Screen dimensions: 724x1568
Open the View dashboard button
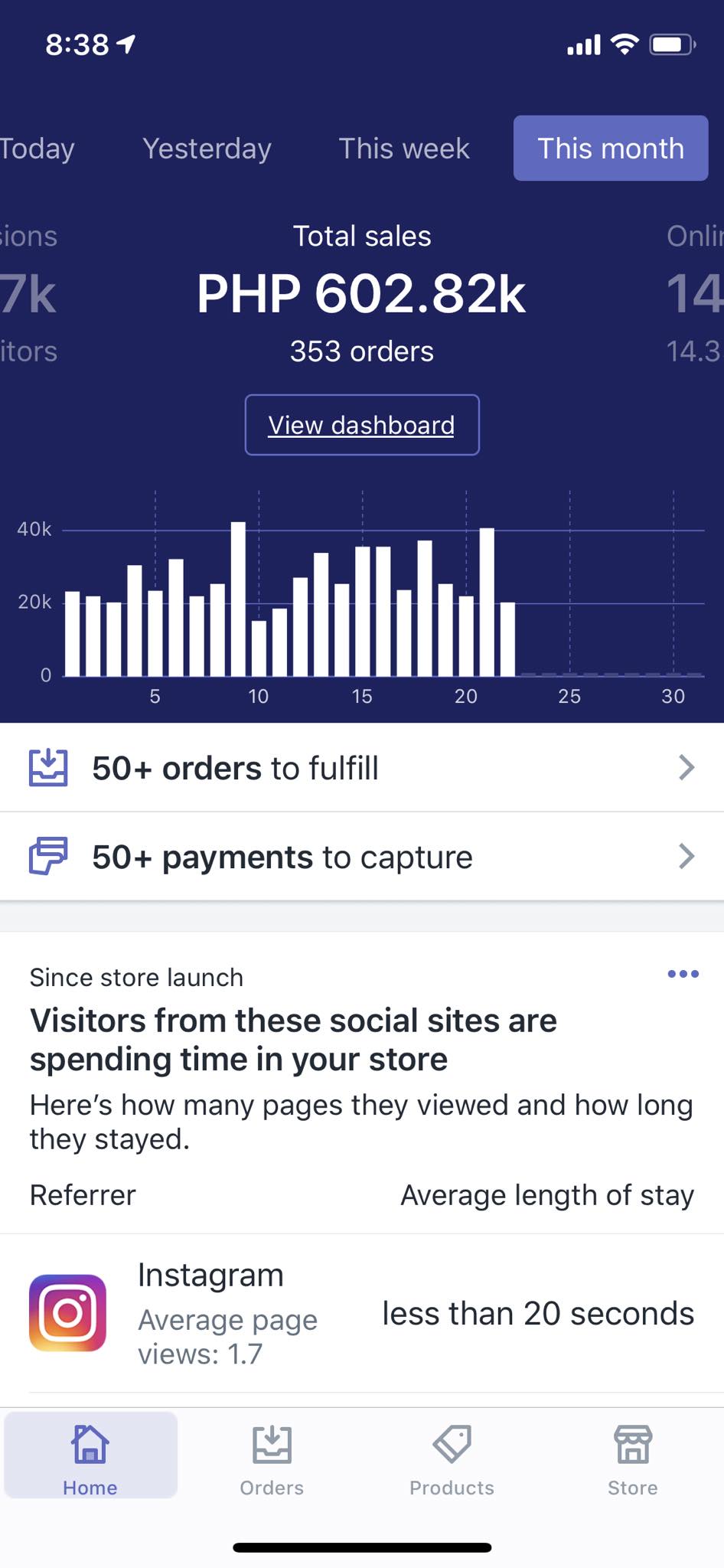pyautogui.click(x=361, y=425)
